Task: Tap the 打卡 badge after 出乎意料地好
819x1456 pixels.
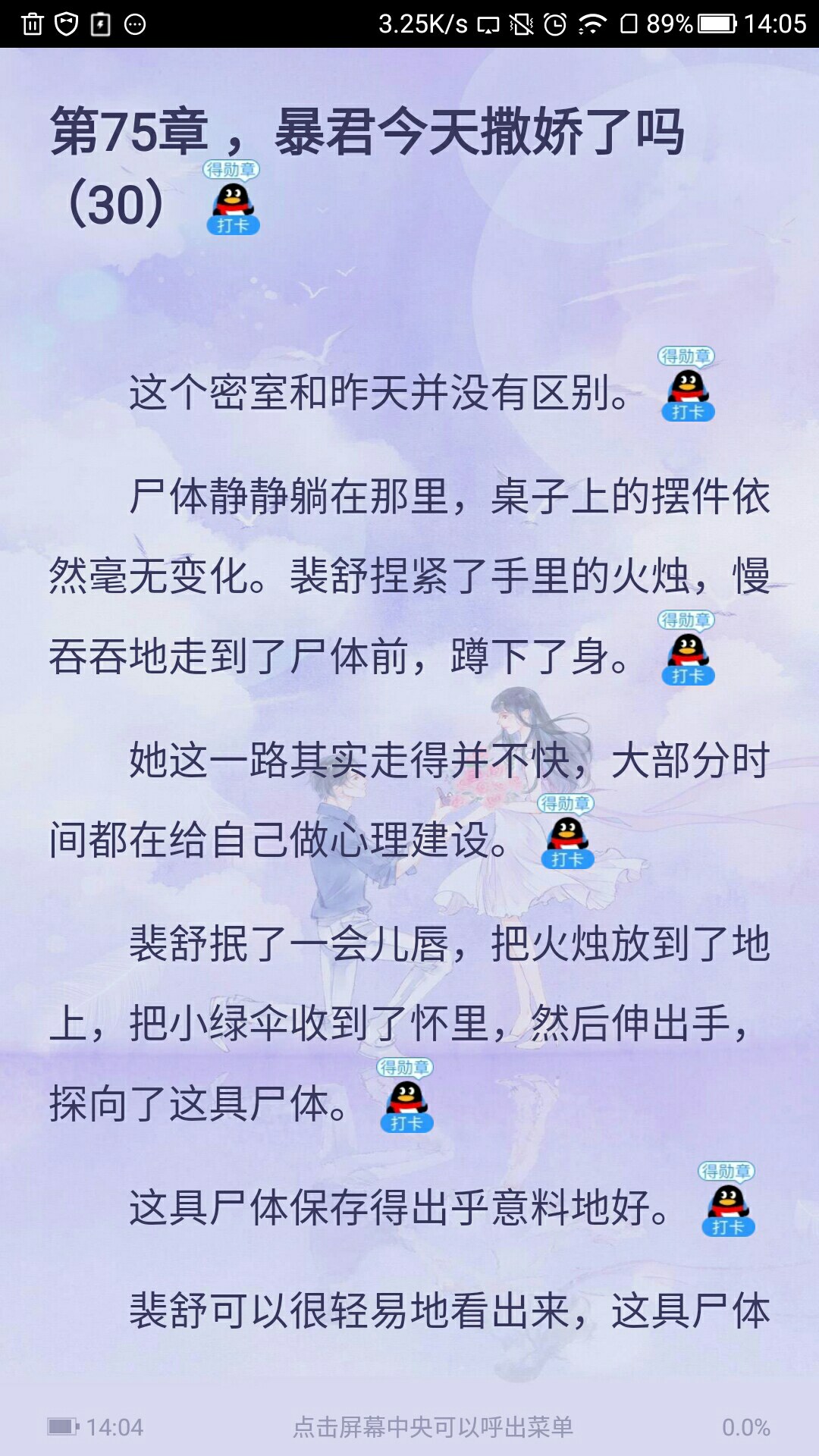Action: (x=727, y=1200)
